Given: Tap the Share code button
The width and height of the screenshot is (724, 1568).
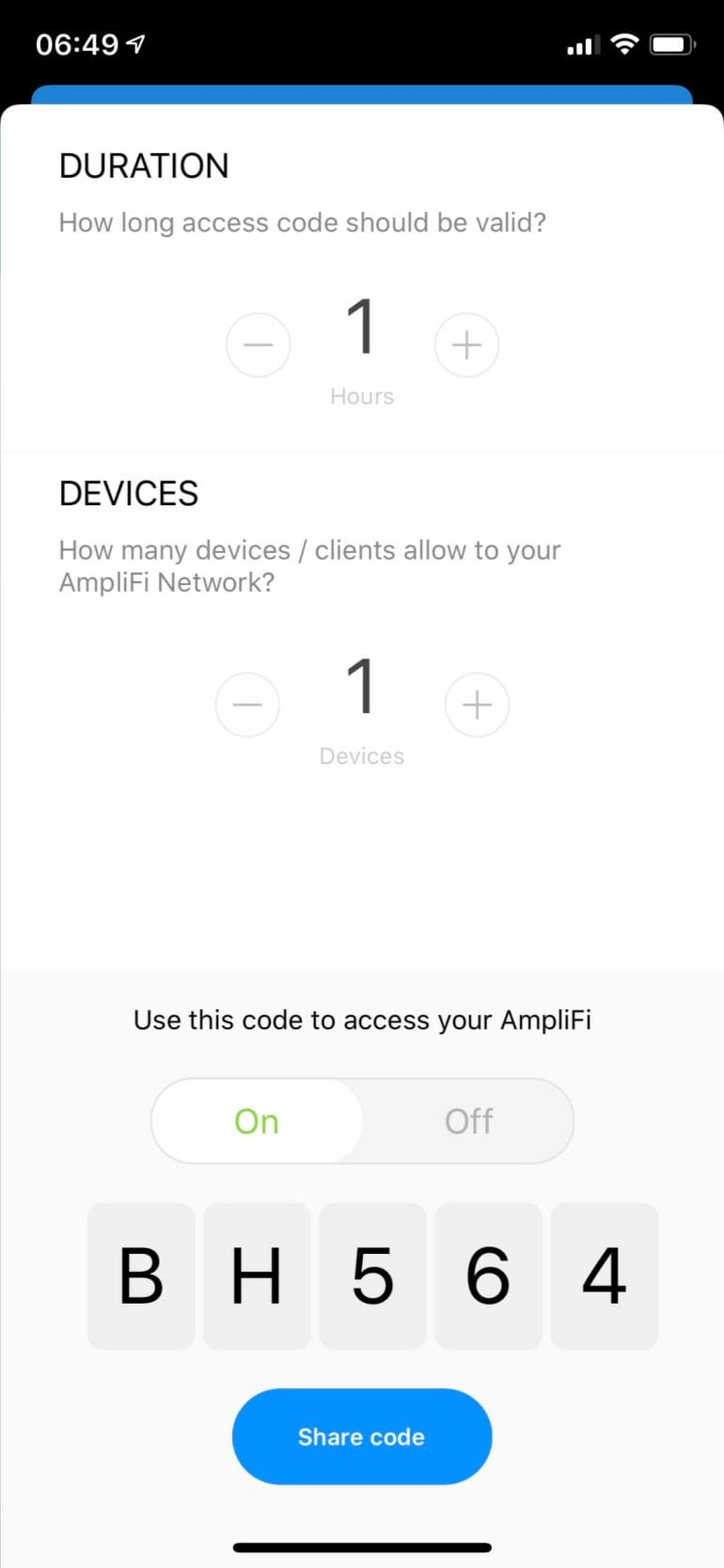Looking at the screenshot, I should coord(362,1436).
